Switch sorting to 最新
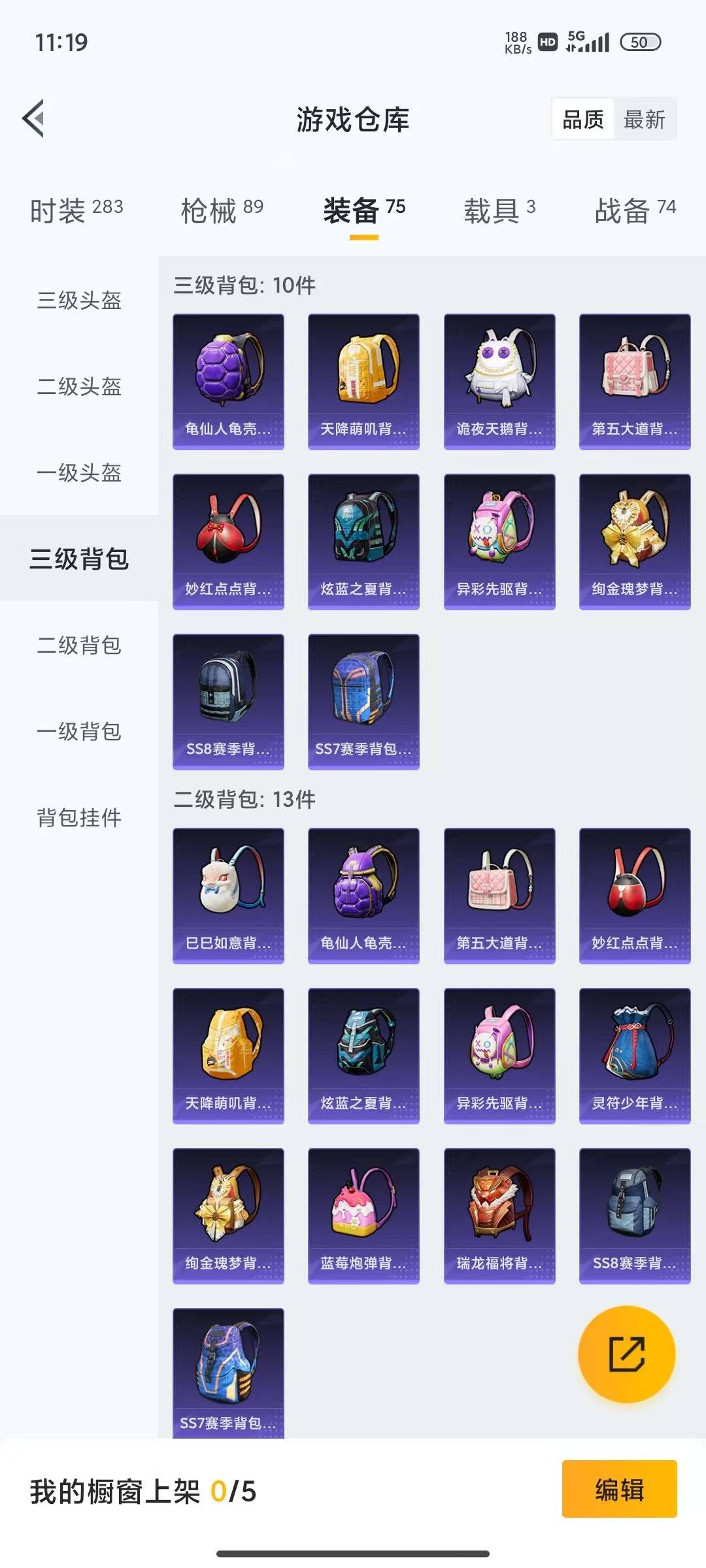 644,120
